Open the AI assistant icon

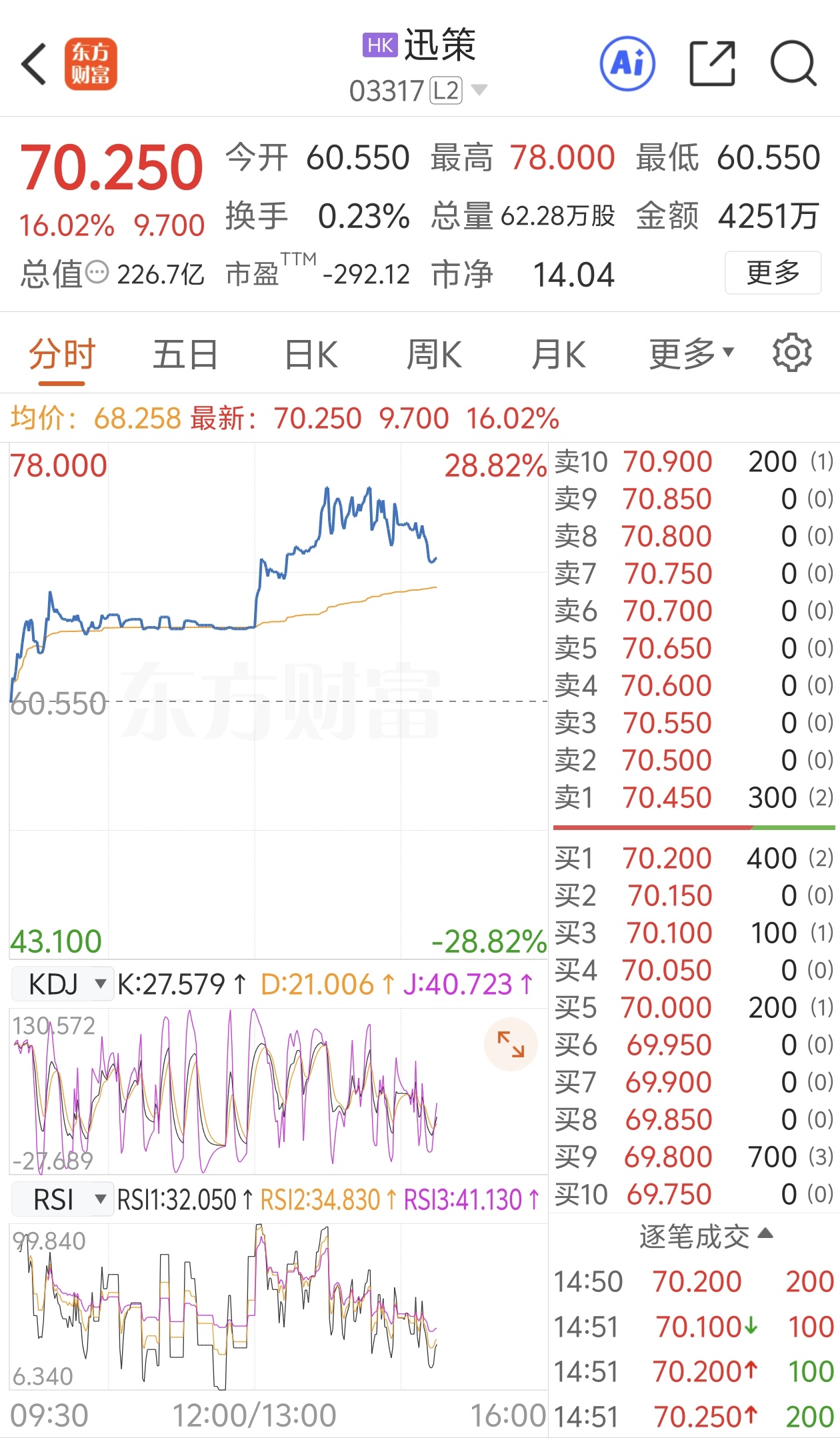[x=627, y=64]
